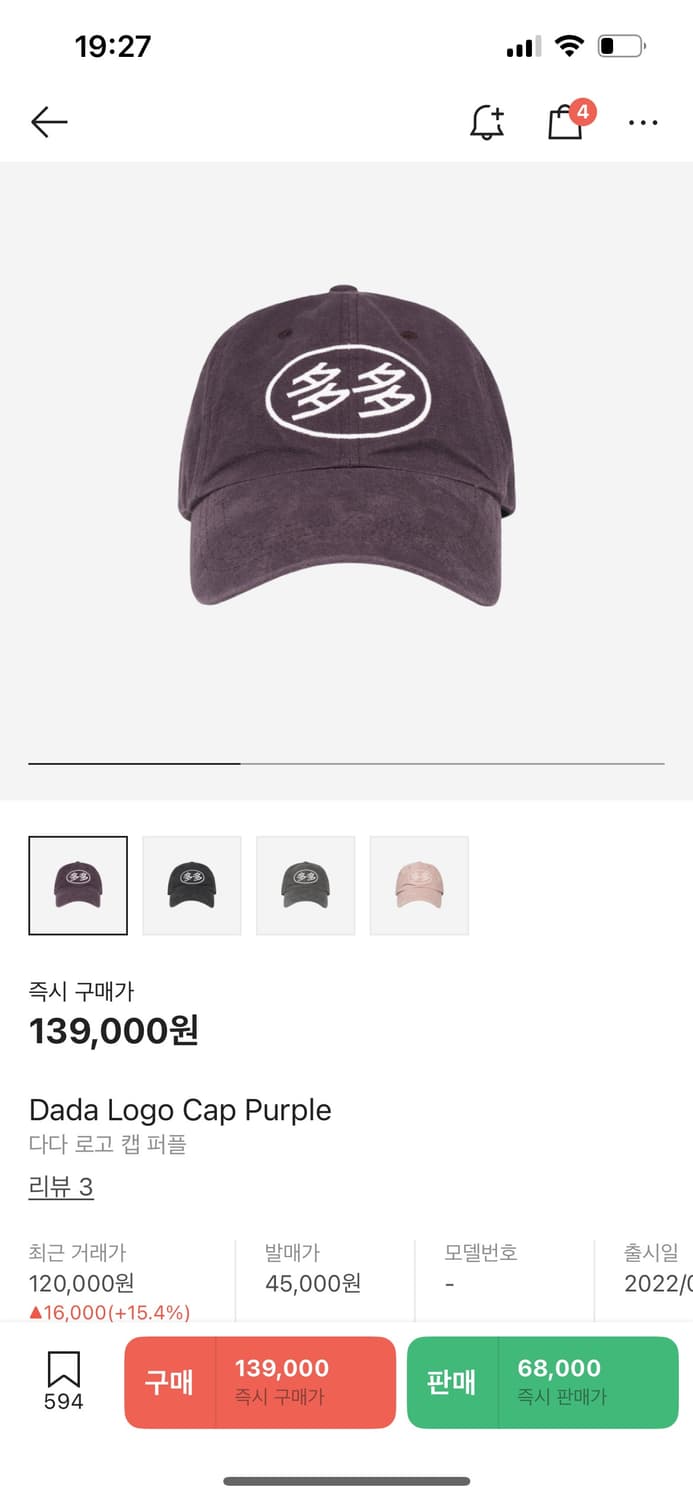693x1500 pixels.
Task: Open the shopping bag with 4 items
Action: [566, 123]
